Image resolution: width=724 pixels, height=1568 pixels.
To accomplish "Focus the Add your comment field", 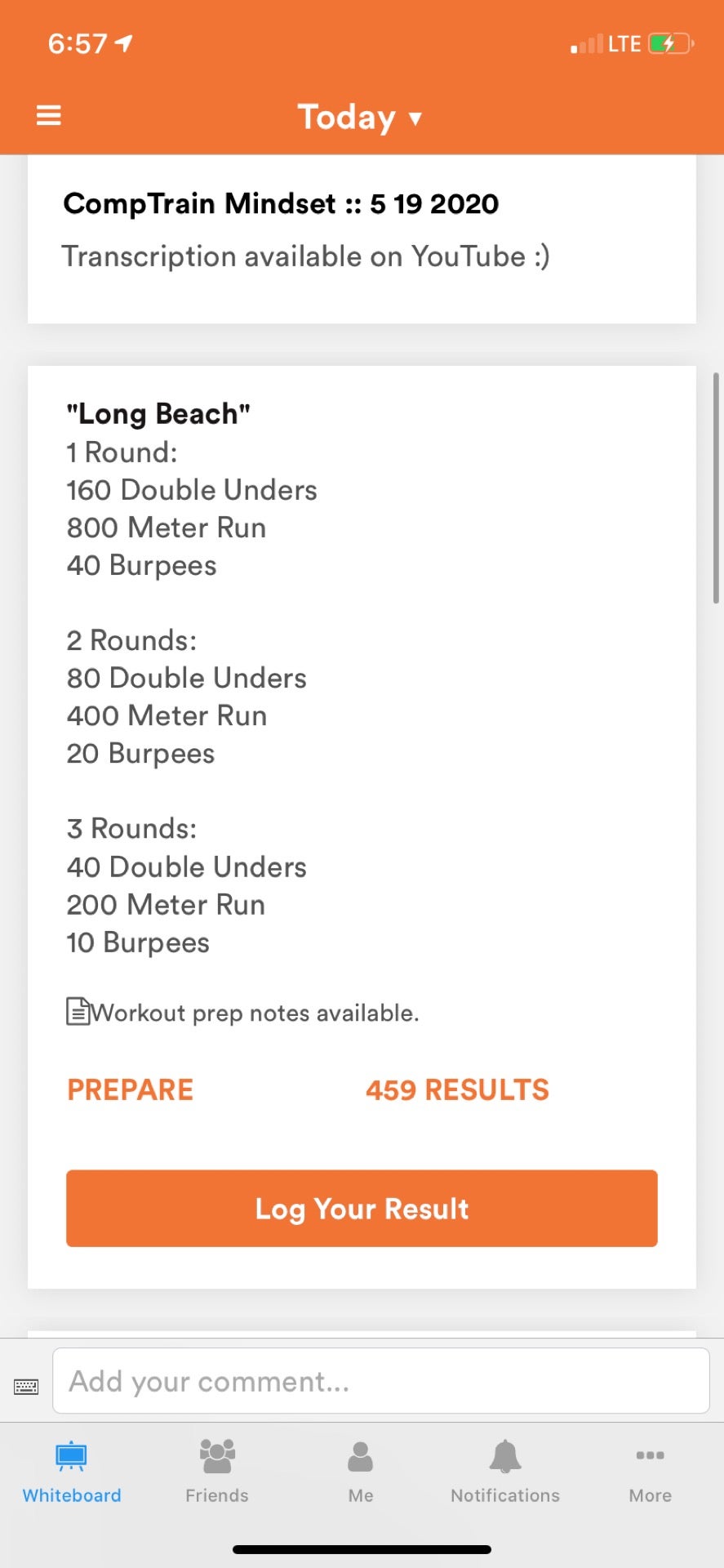I will [380, 1381].
